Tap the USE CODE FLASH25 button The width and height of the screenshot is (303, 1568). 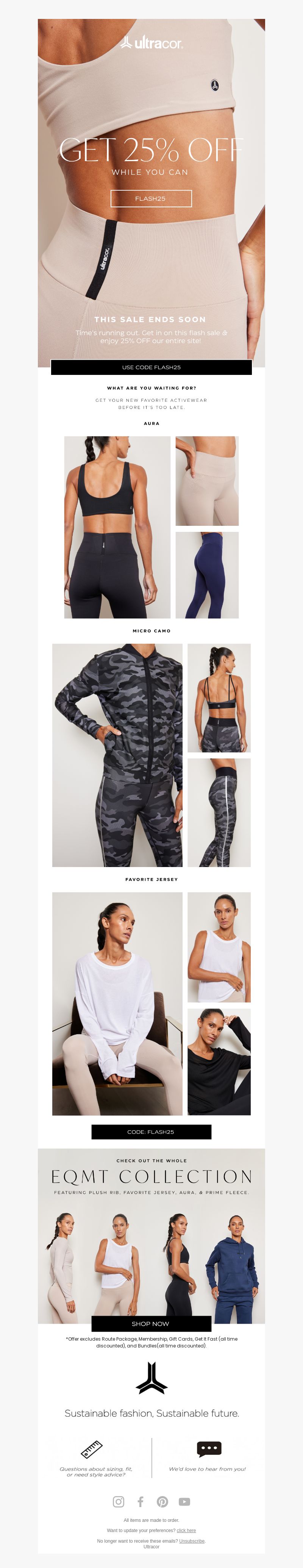point(151,367)
